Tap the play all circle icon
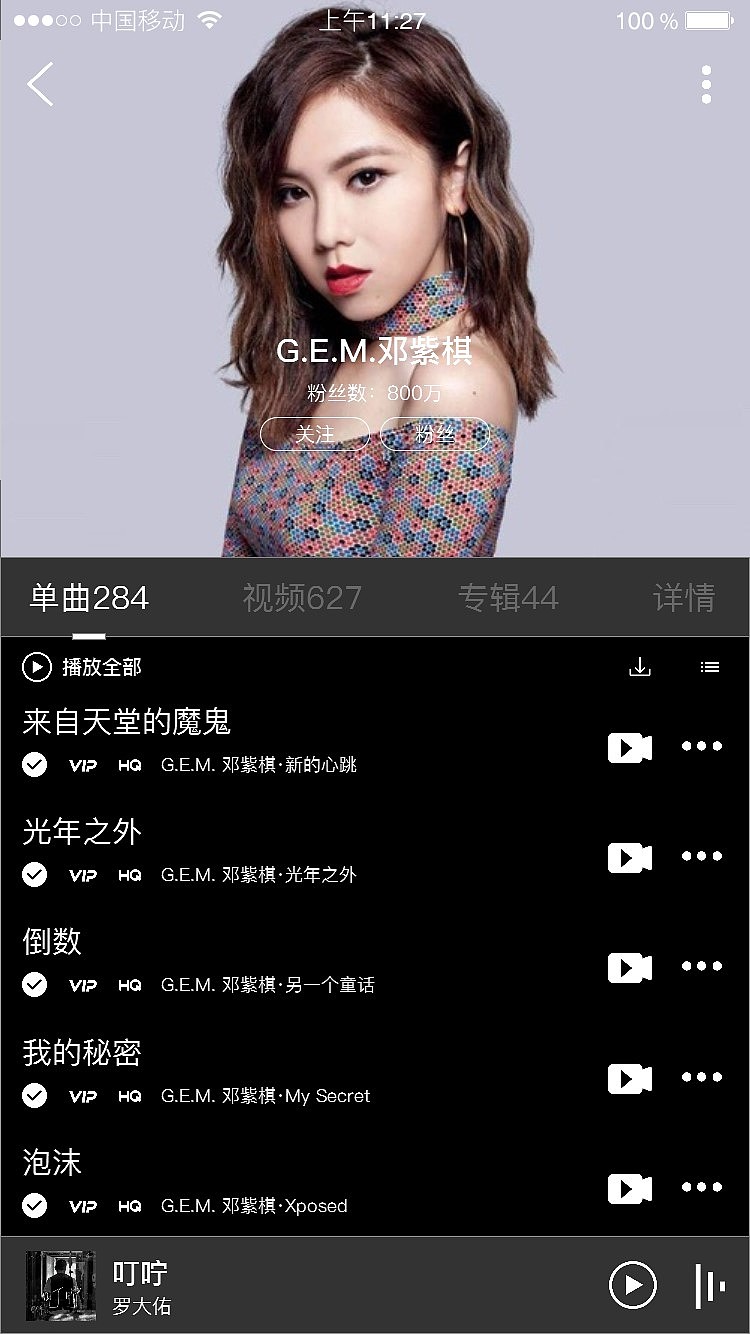Viewport: 750px width, 1334px height. (36, 667)
